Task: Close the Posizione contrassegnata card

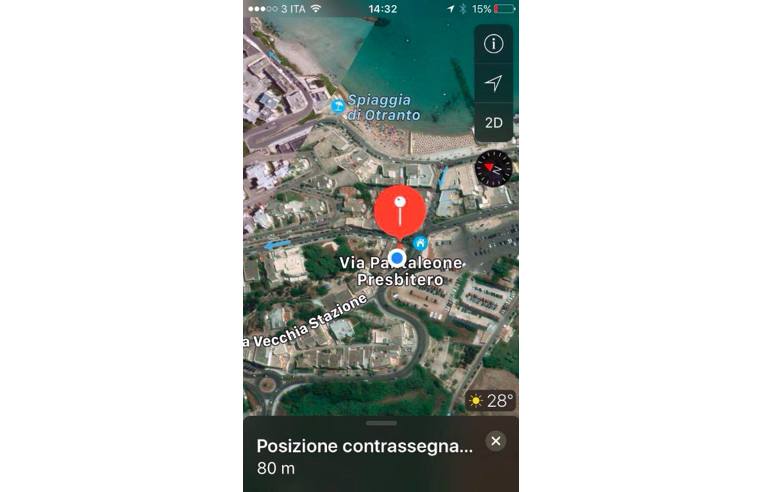Action: 495,441
